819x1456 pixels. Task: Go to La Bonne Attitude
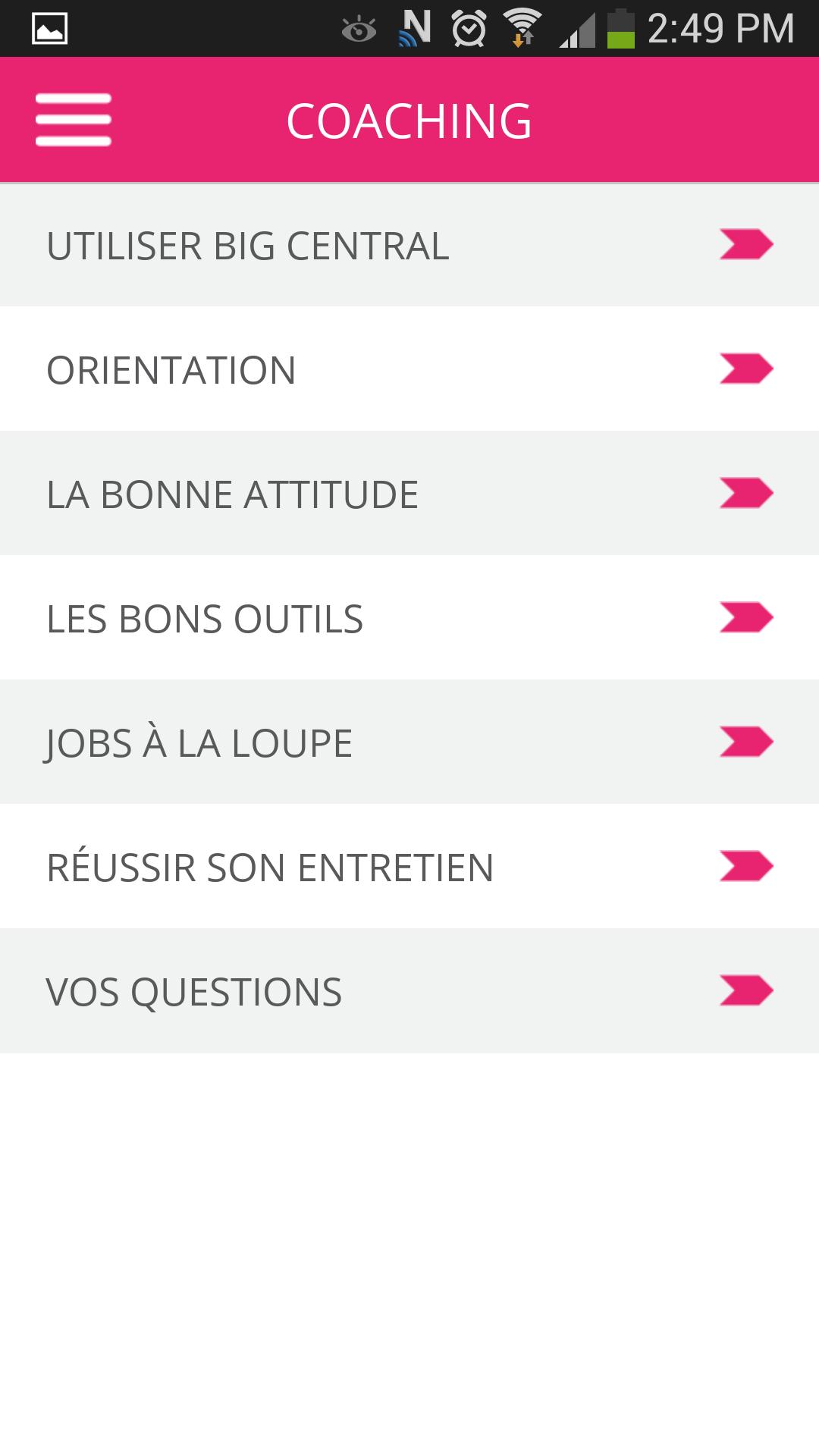[x=409, y=494]
